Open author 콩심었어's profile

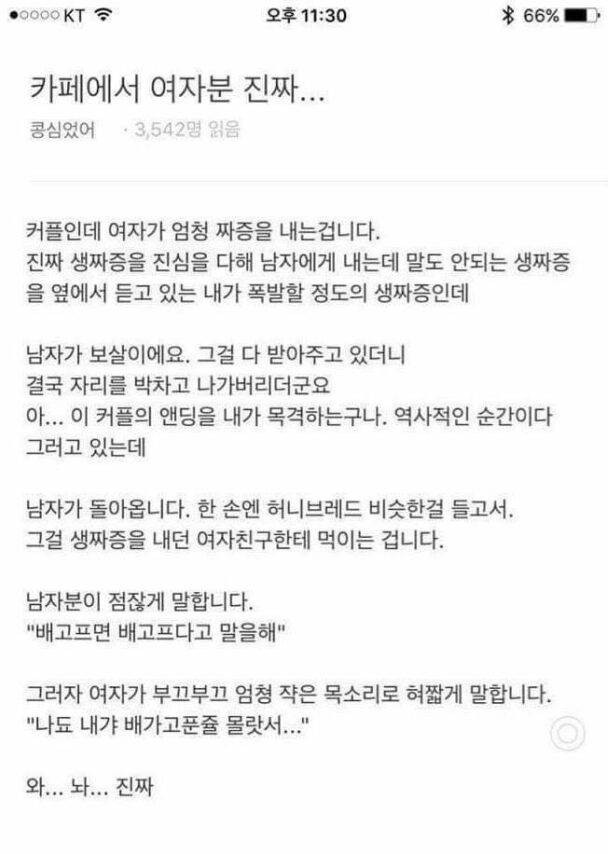63,130
